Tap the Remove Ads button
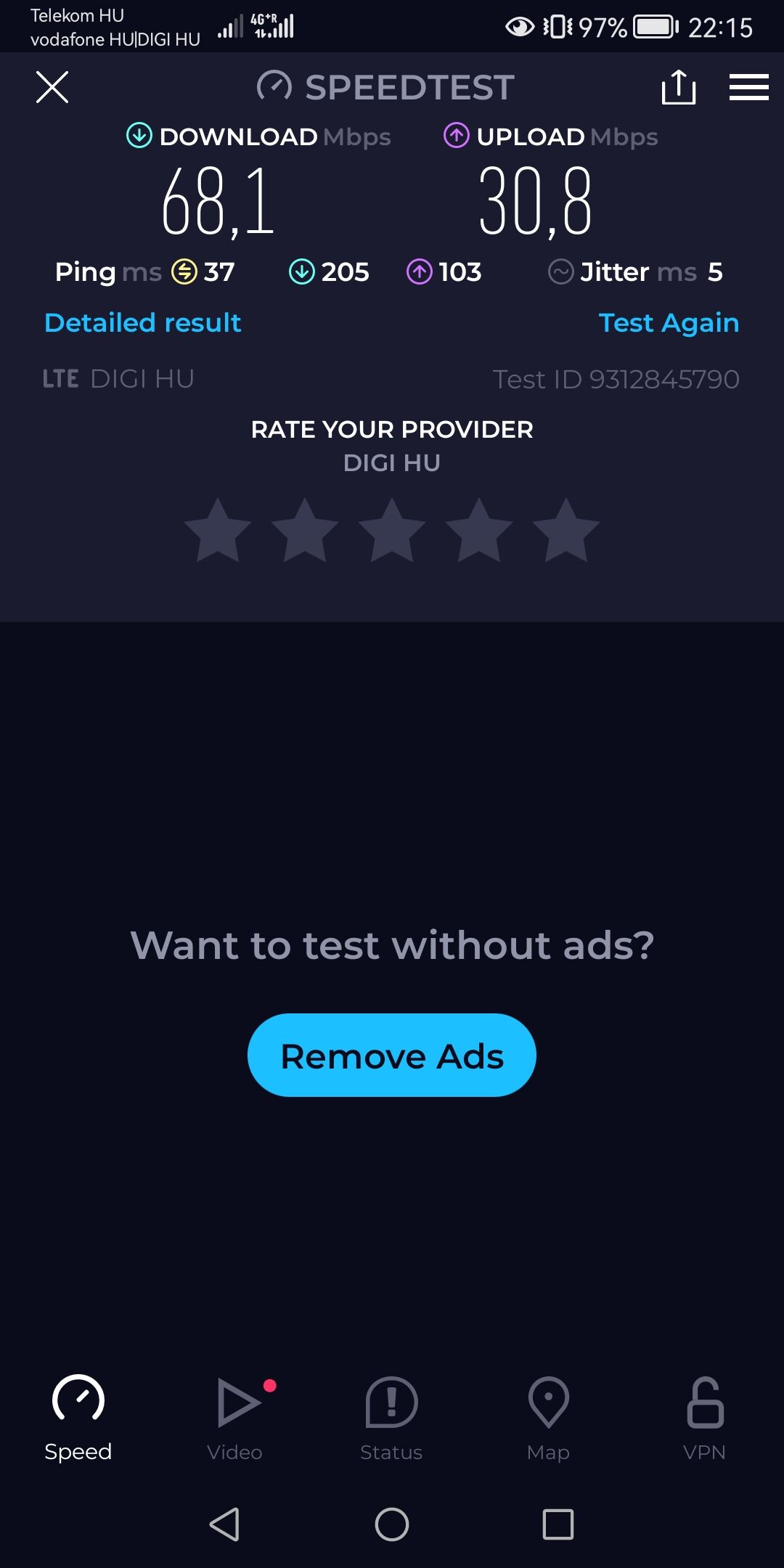 point(392,1055)
